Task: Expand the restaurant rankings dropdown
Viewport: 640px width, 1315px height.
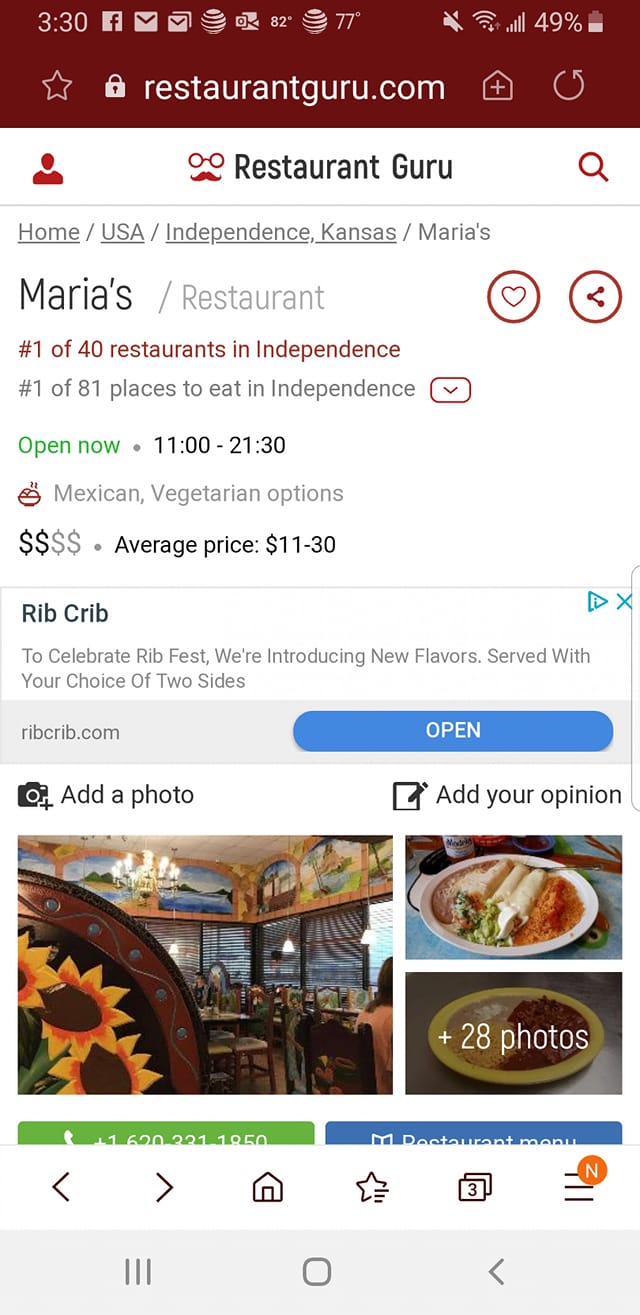Action: [x=450, y=390]
